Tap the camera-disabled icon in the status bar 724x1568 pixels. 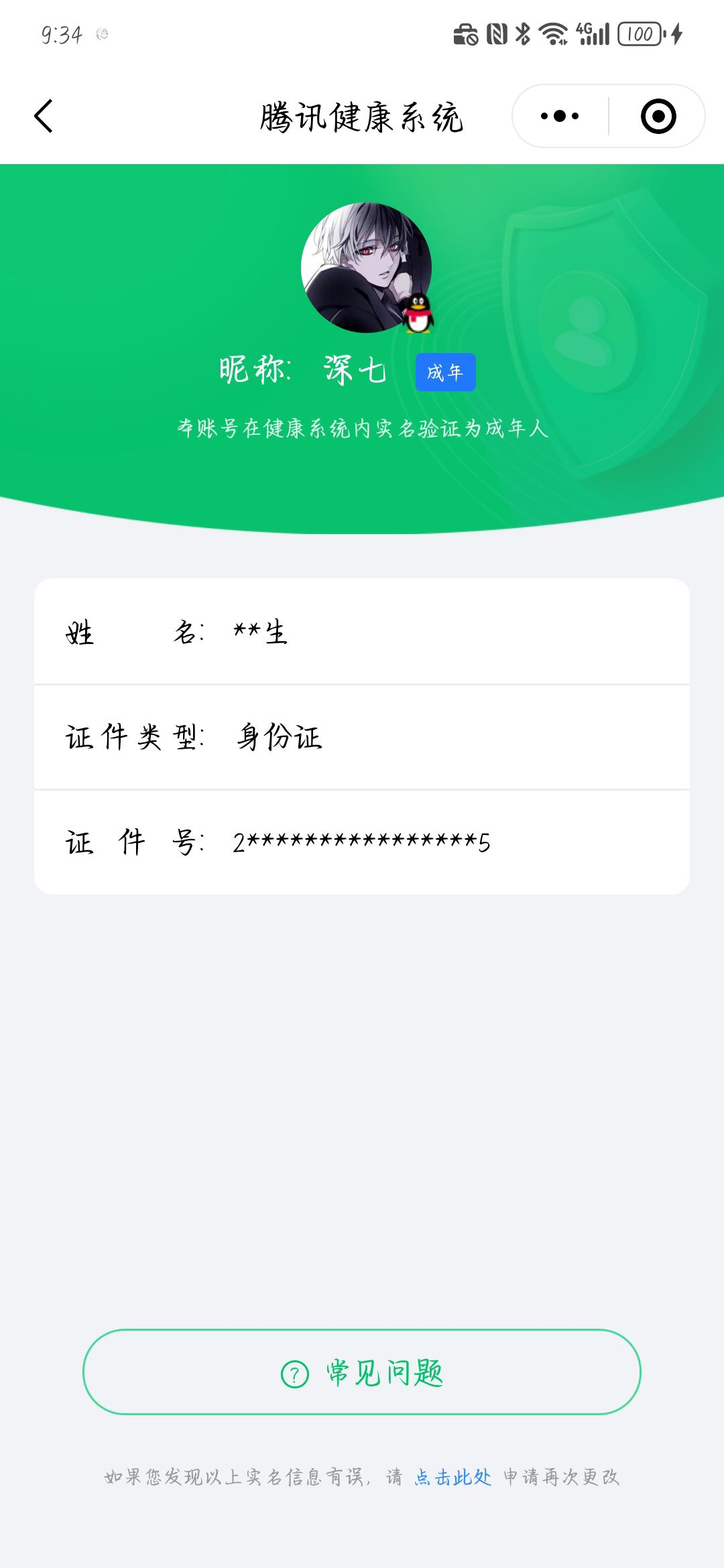pos(463,34)
